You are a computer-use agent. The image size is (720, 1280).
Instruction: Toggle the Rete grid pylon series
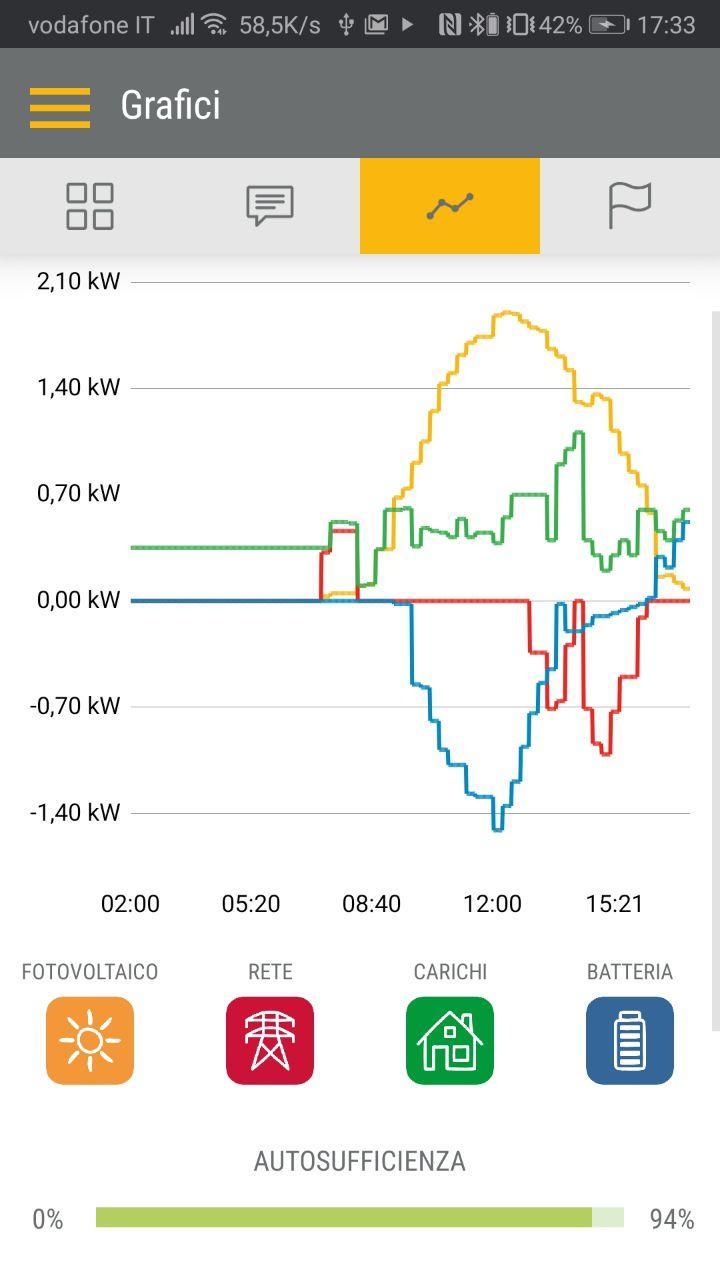click(x=270, y=1040)
